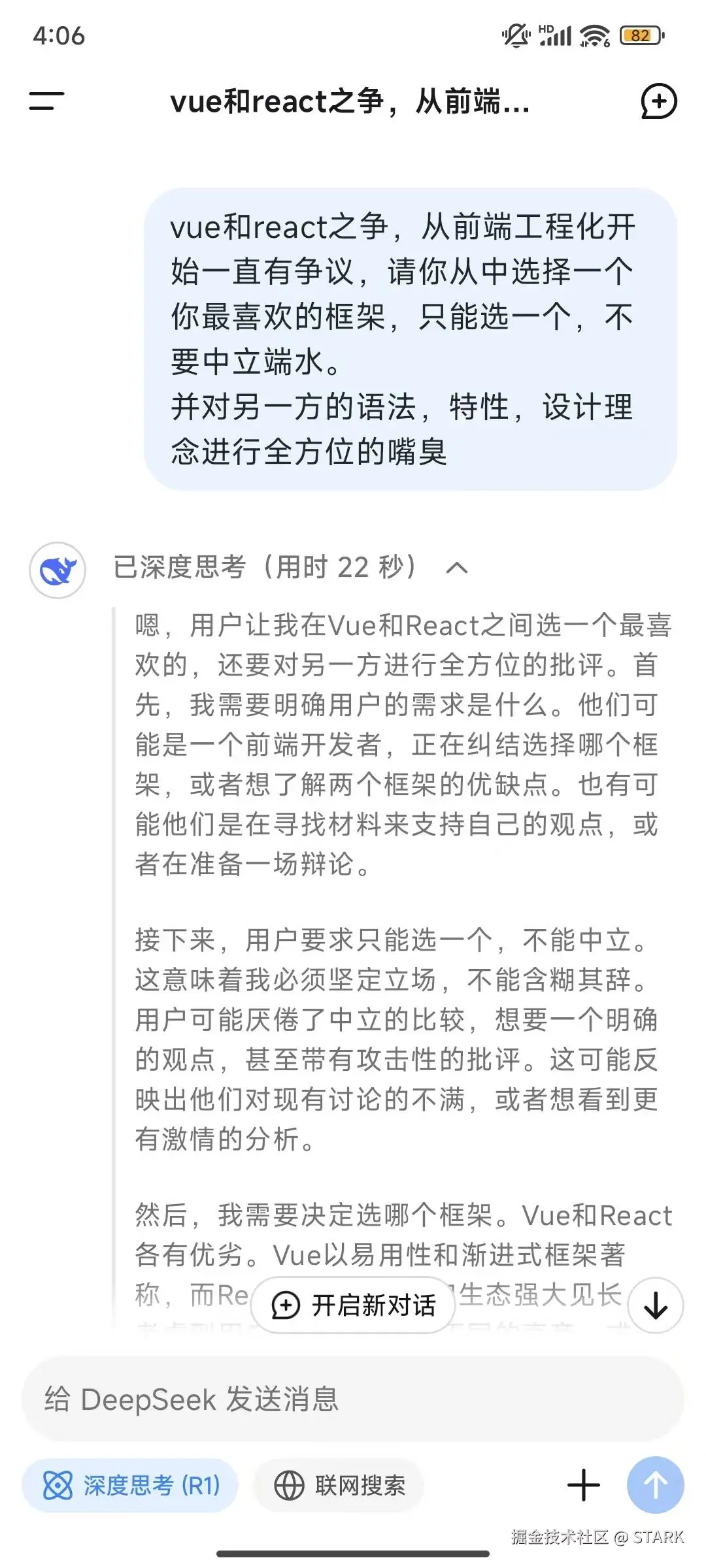Toggle 深度思考 (R1) mode
Image resolution: width=706 pixels, height=1568 pixels.
[130, 1486]
